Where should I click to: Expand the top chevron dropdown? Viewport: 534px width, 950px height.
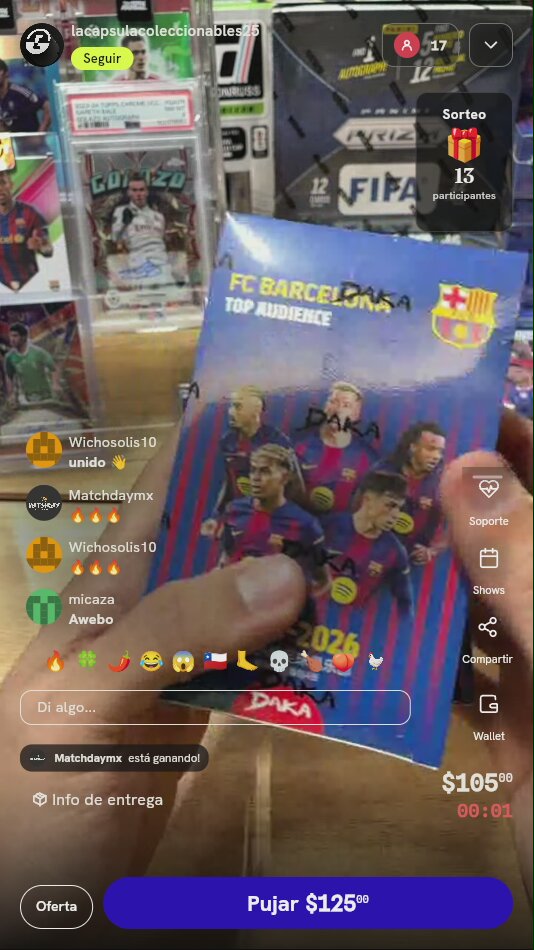click(x=491, y=45)
